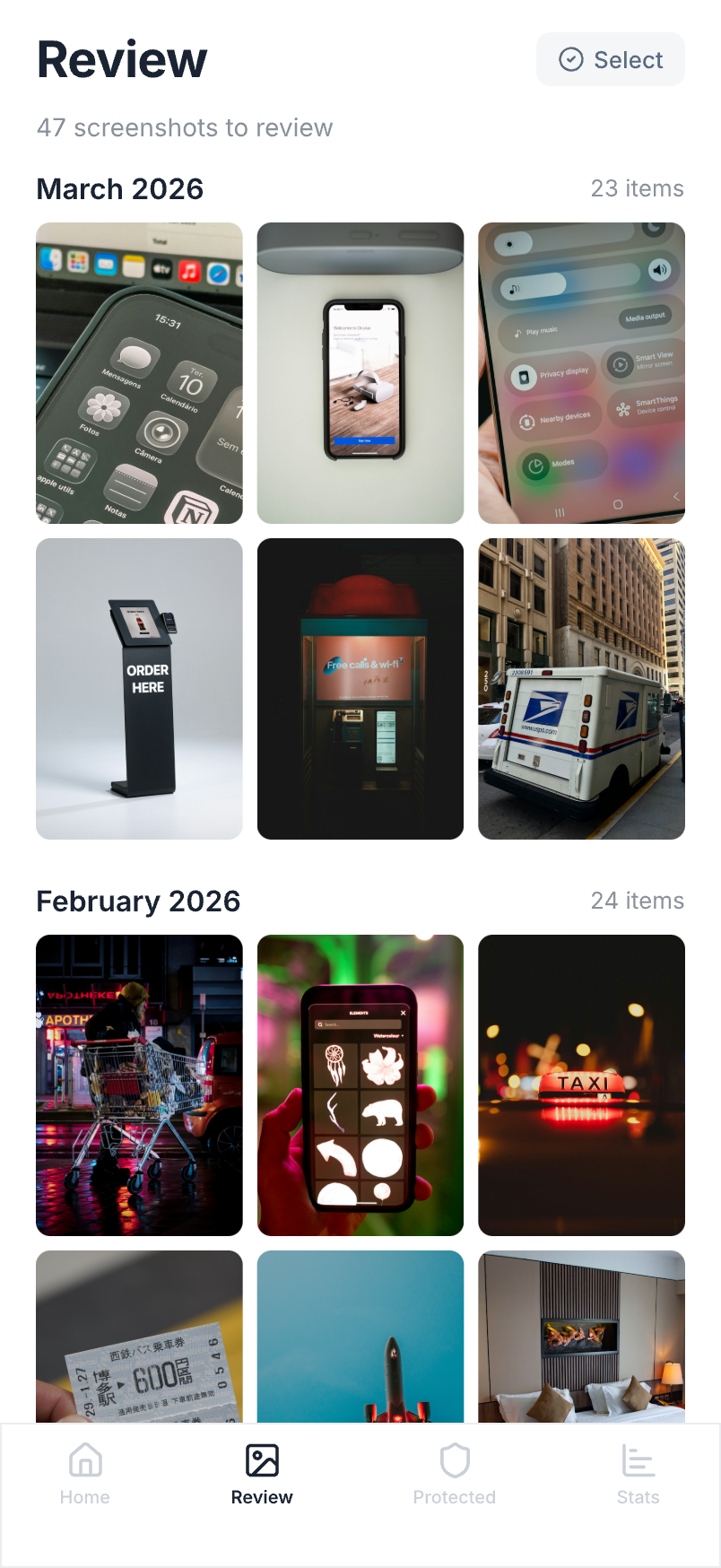The height and width of the screenshot is (1568, 721).
Task: Open the quick settings panel screenshot
Action: pyautogui.click(x=581, y=373)
